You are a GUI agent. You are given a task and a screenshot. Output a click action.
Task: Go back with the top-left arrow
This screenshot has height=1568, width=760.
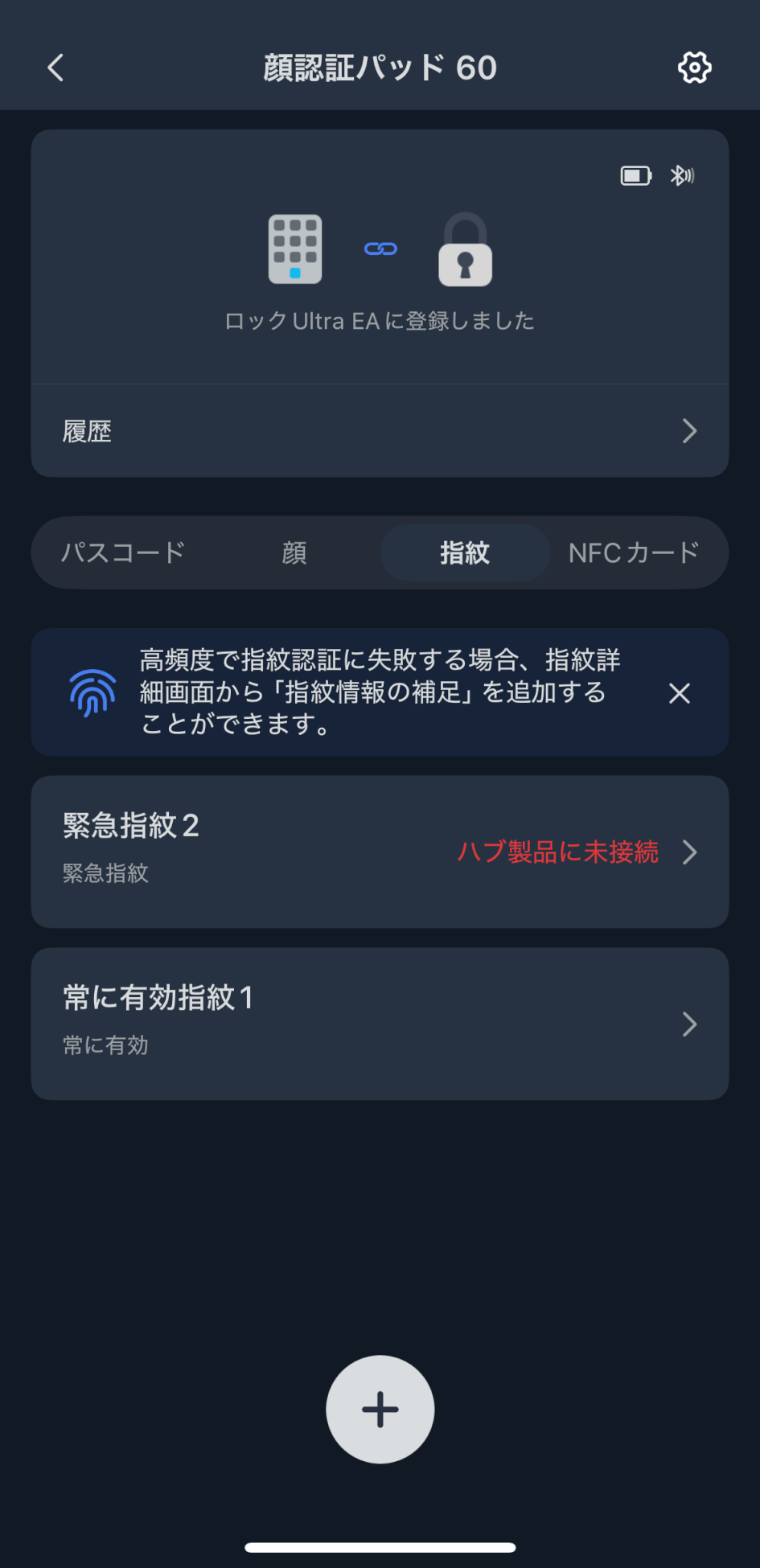coord(55,68)
